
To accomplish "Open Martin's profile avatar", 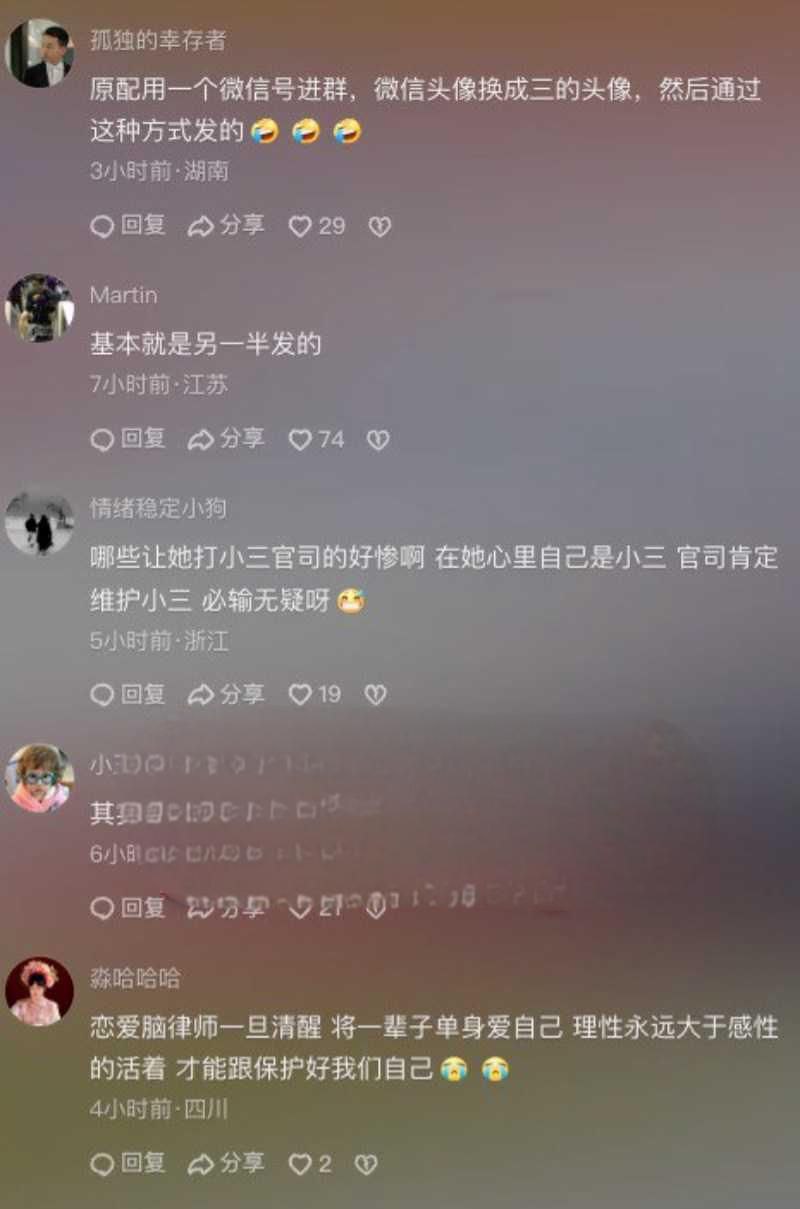I will 40,307.
